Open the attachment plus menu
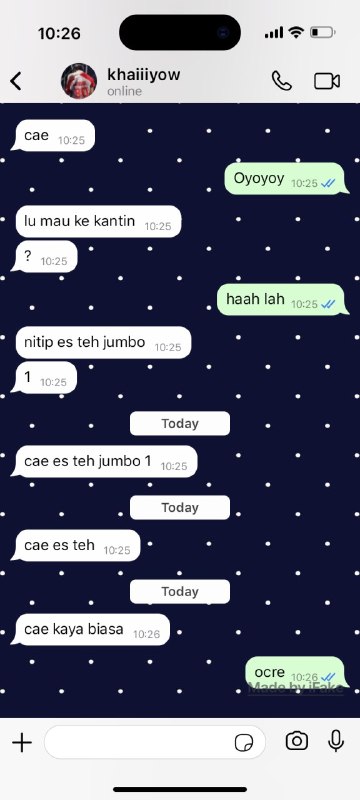360x800 pixels. tap(22, 742)
